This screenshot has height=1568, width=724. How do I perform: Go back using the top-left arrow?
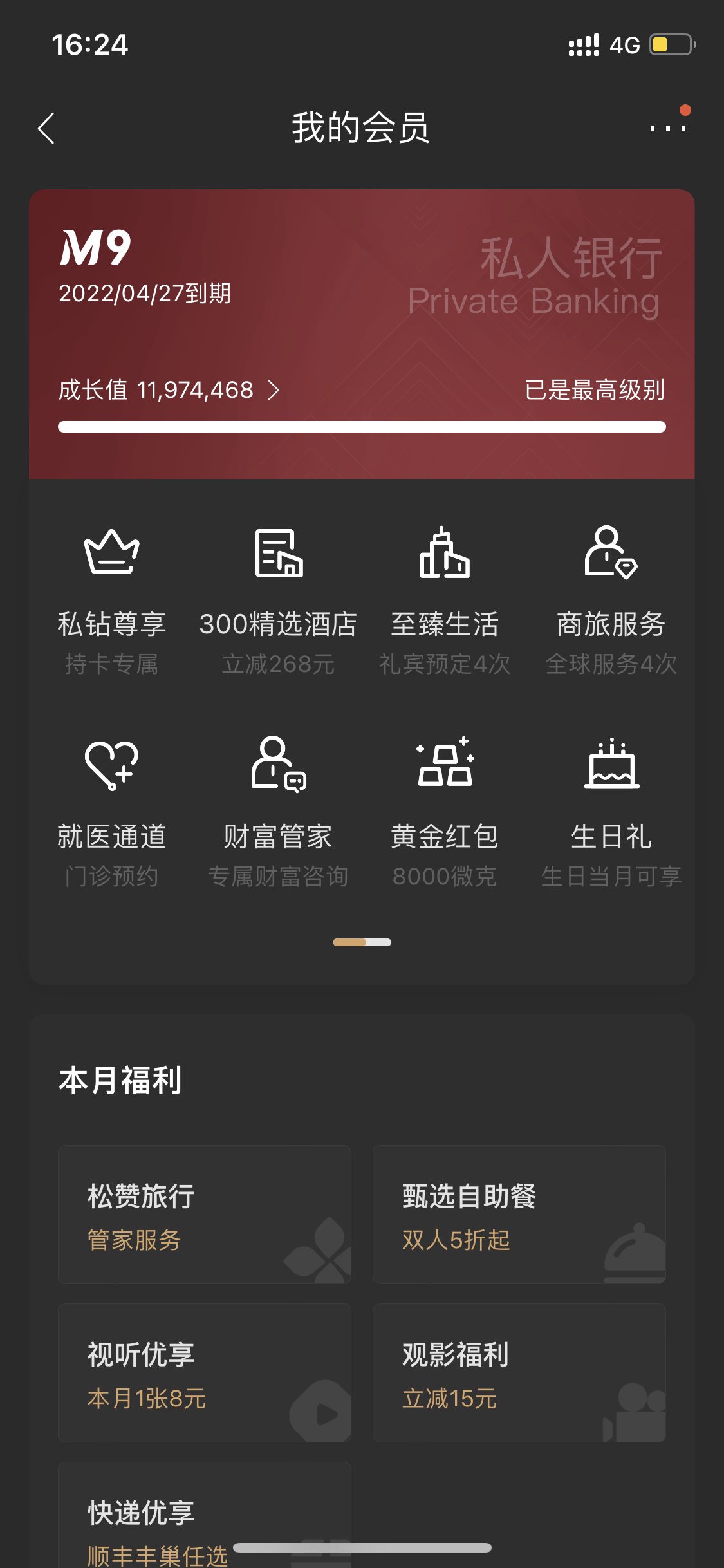click(46, 128)
